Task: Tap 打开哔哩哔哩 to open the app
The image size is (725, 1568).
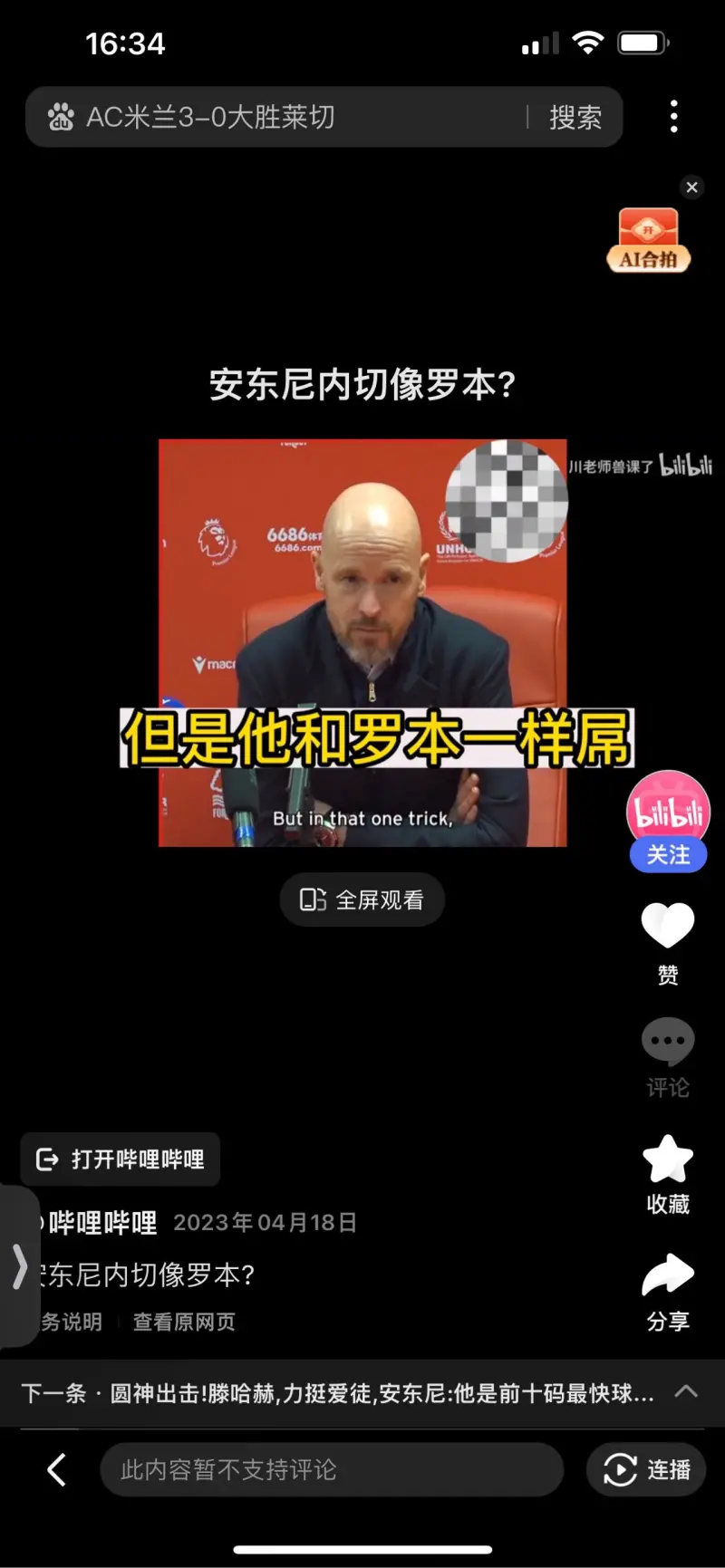Action: tap(121, 1159)
